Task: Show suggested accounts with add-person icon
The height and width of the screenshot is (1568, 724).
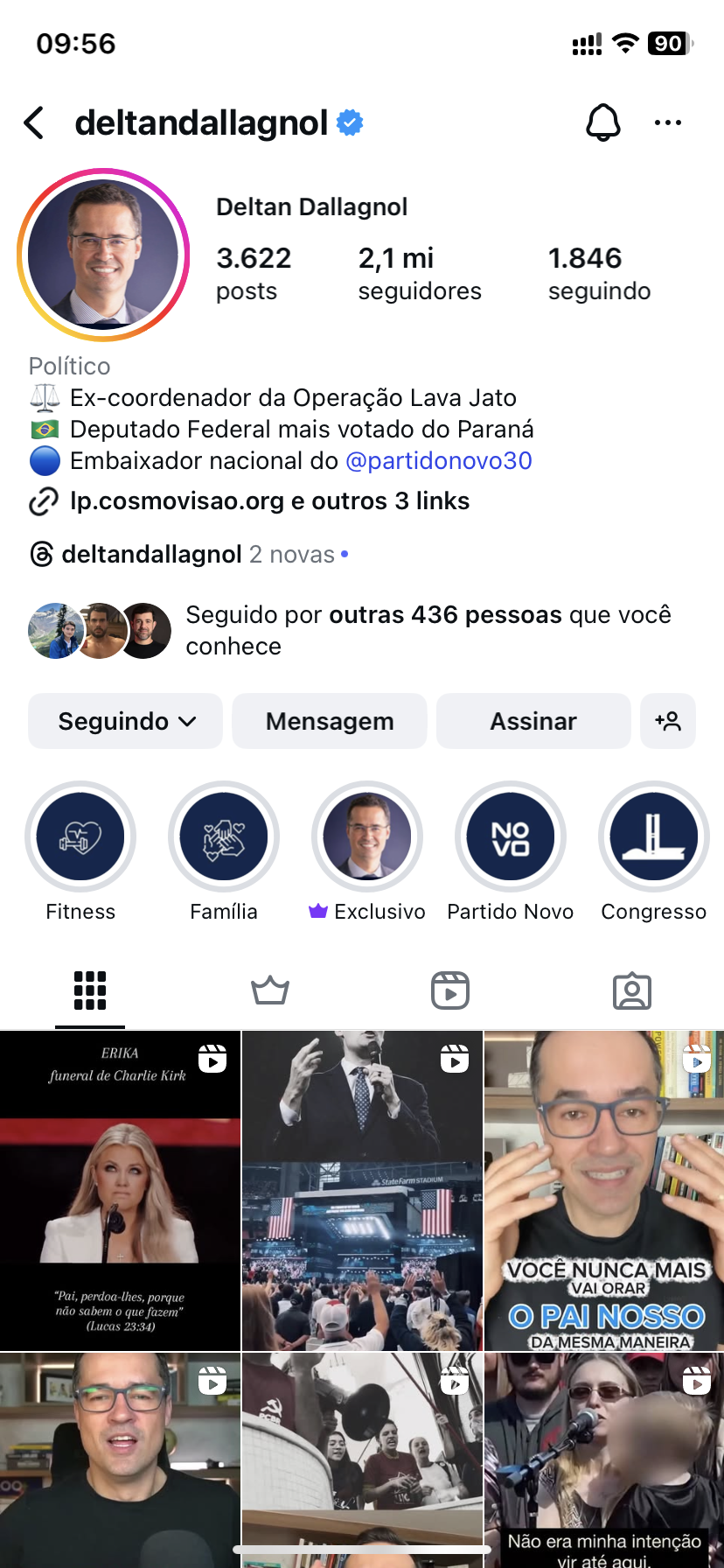Action: (668, 722)
